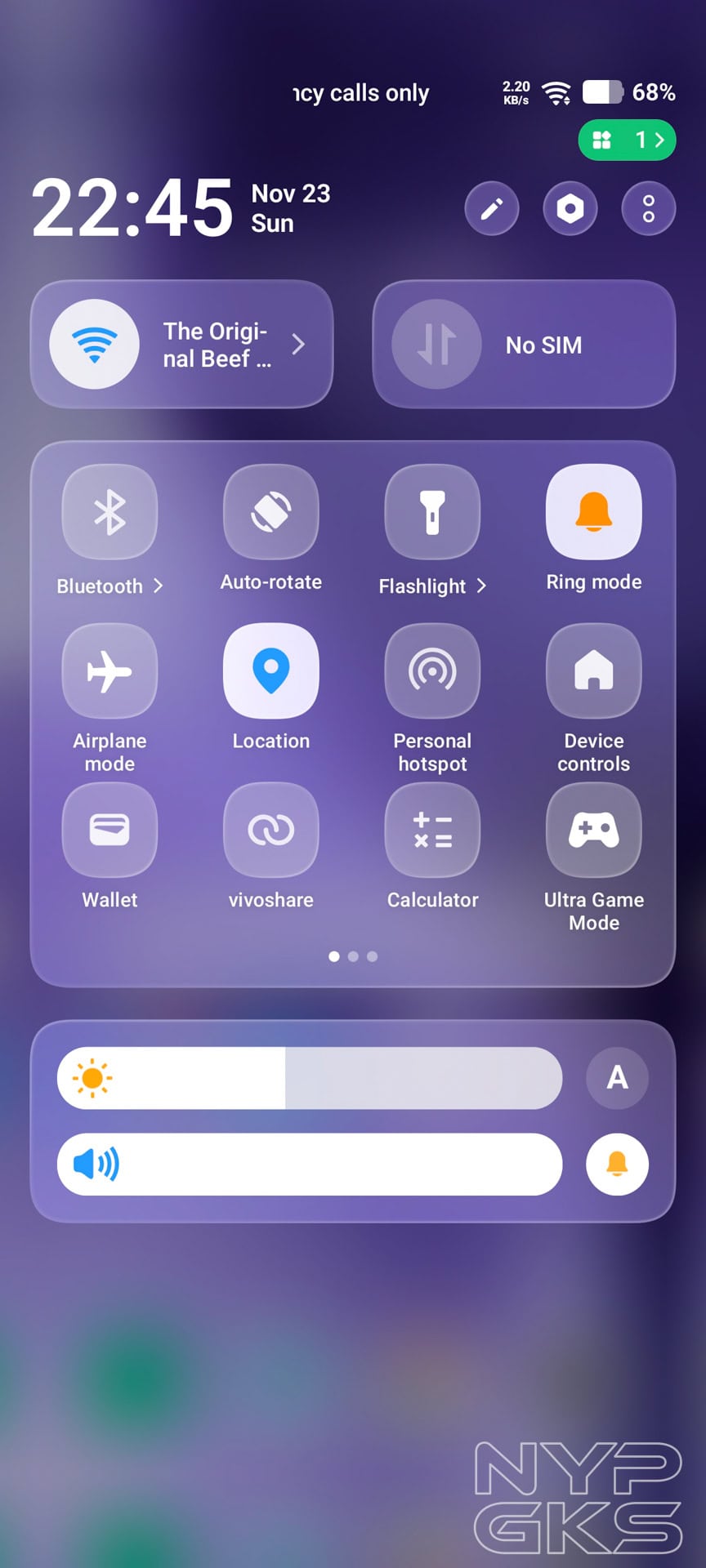Tap the bell icon beside the volume slider
Image resolution: width=706 pixels, height=1568 pixels.
click(617, 1164)
